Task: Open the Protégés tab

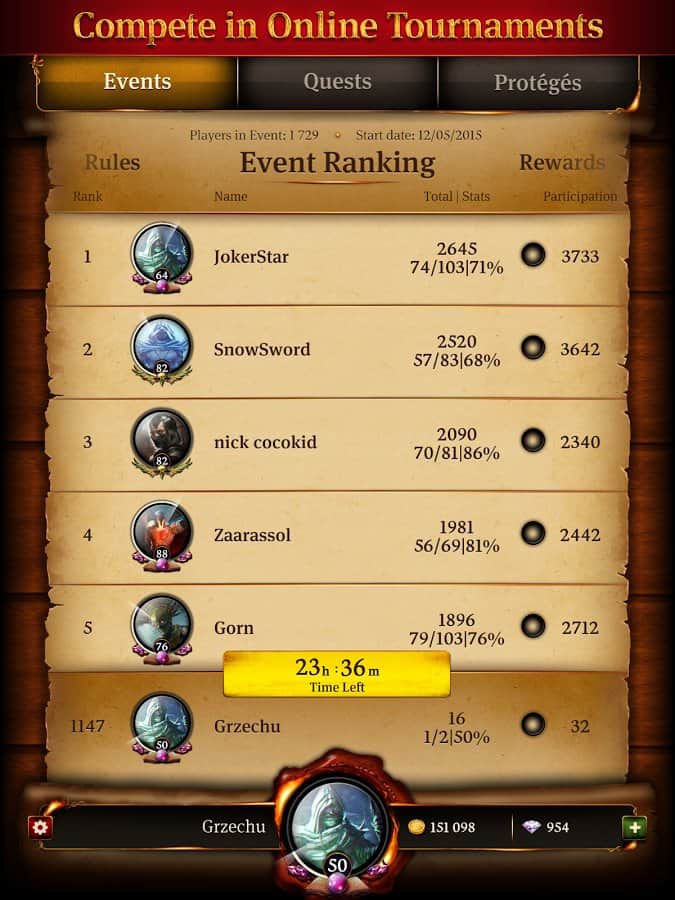Action: coord(537,83)
